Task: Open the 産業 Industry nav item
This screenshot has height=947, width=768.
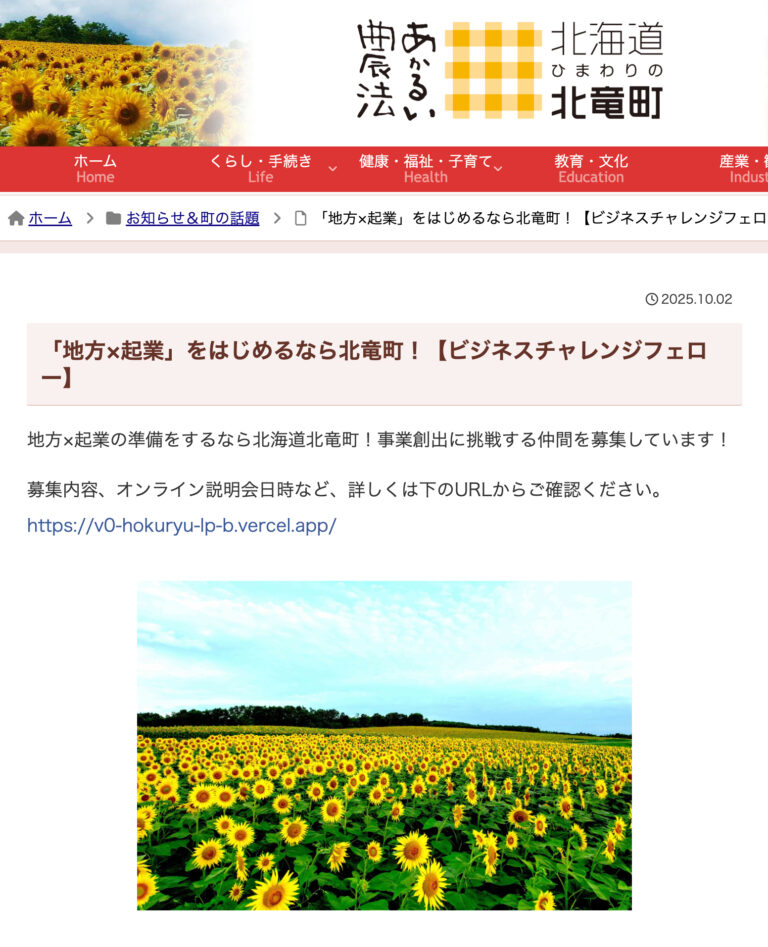Action: pyautogui.click(x=742, y=168)
